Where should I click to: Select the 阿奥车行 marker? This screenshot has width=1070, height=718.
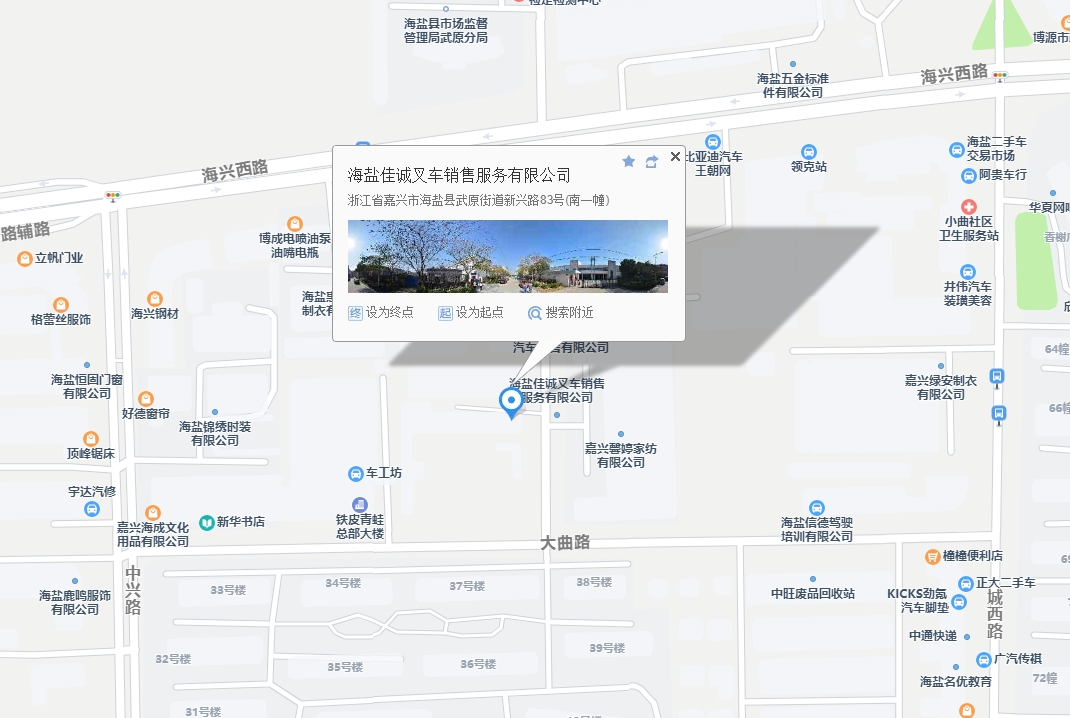coord(968,176)
